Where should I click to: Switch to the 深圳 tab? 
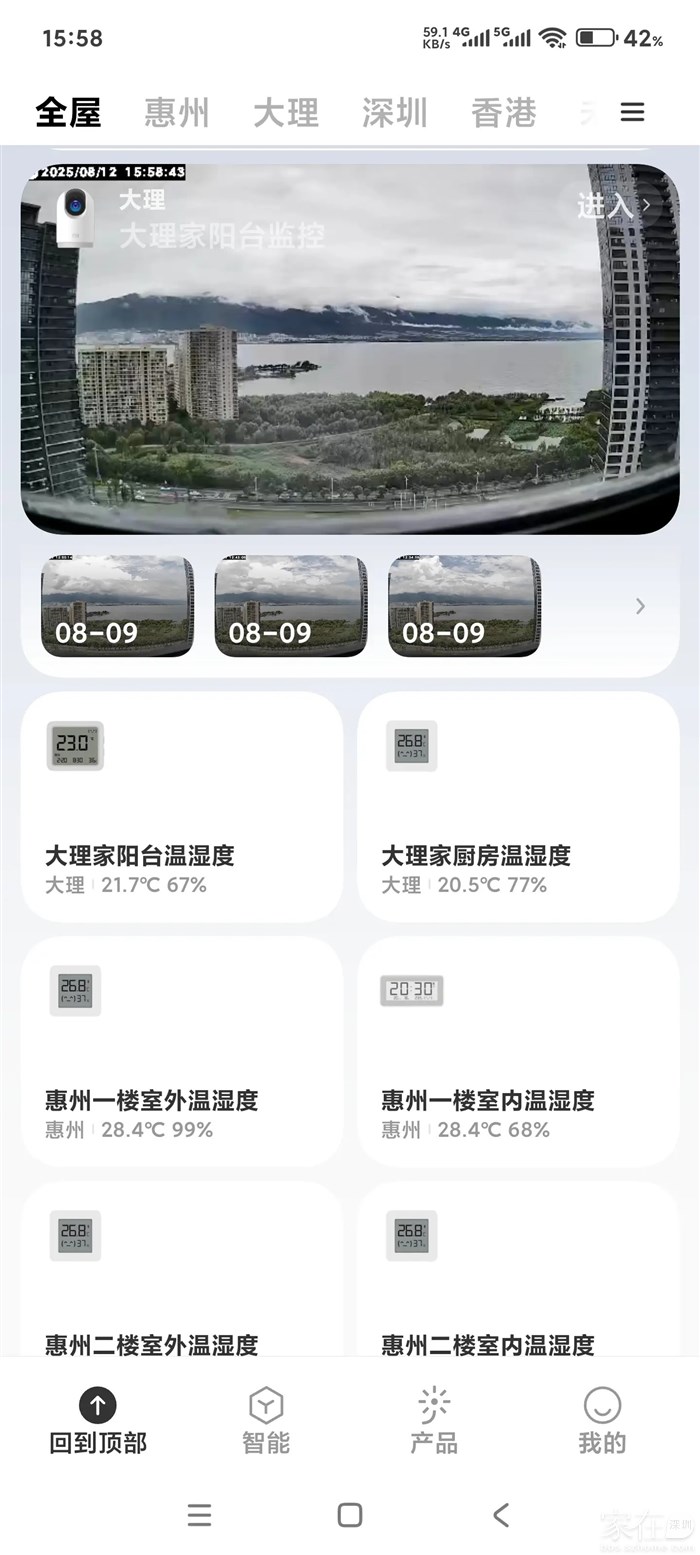pyautogui.click(x=395, y=112)
